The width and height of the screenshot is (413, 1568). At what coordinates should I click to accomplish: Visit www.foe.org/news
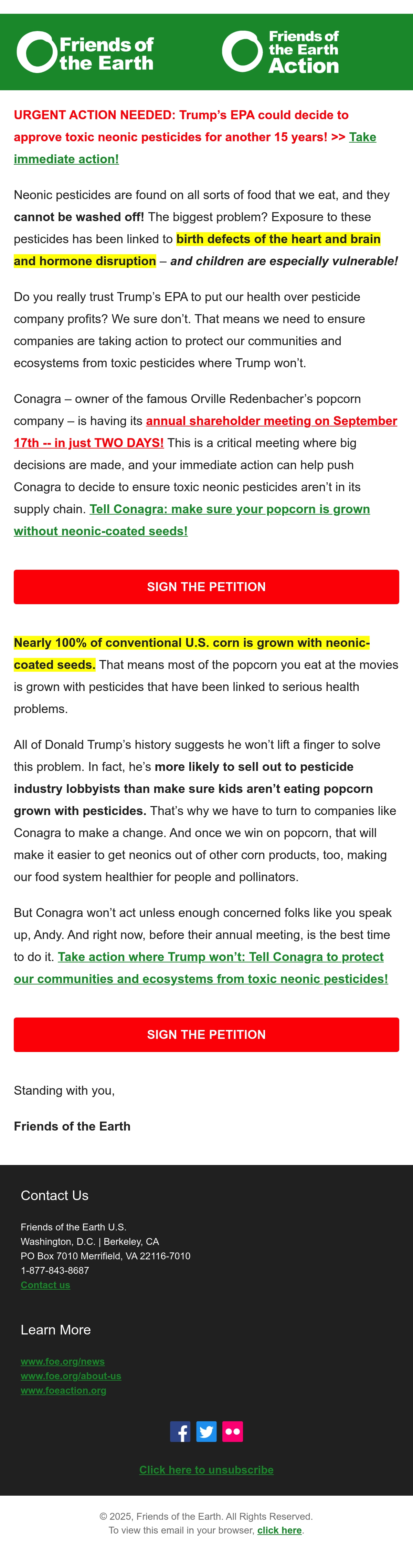[x=63, y=1362]
